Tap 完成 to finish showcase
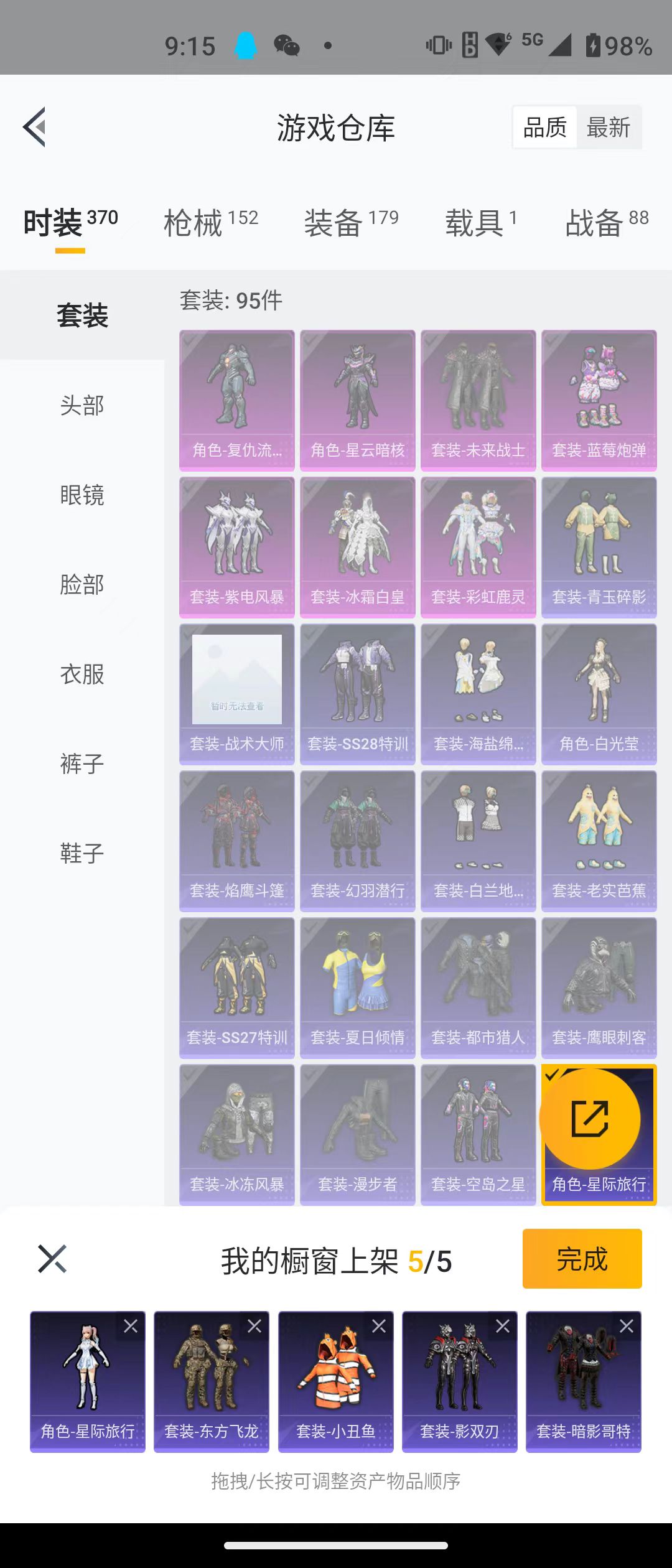Screen dimensions: 672x1568 [582, 1259]
